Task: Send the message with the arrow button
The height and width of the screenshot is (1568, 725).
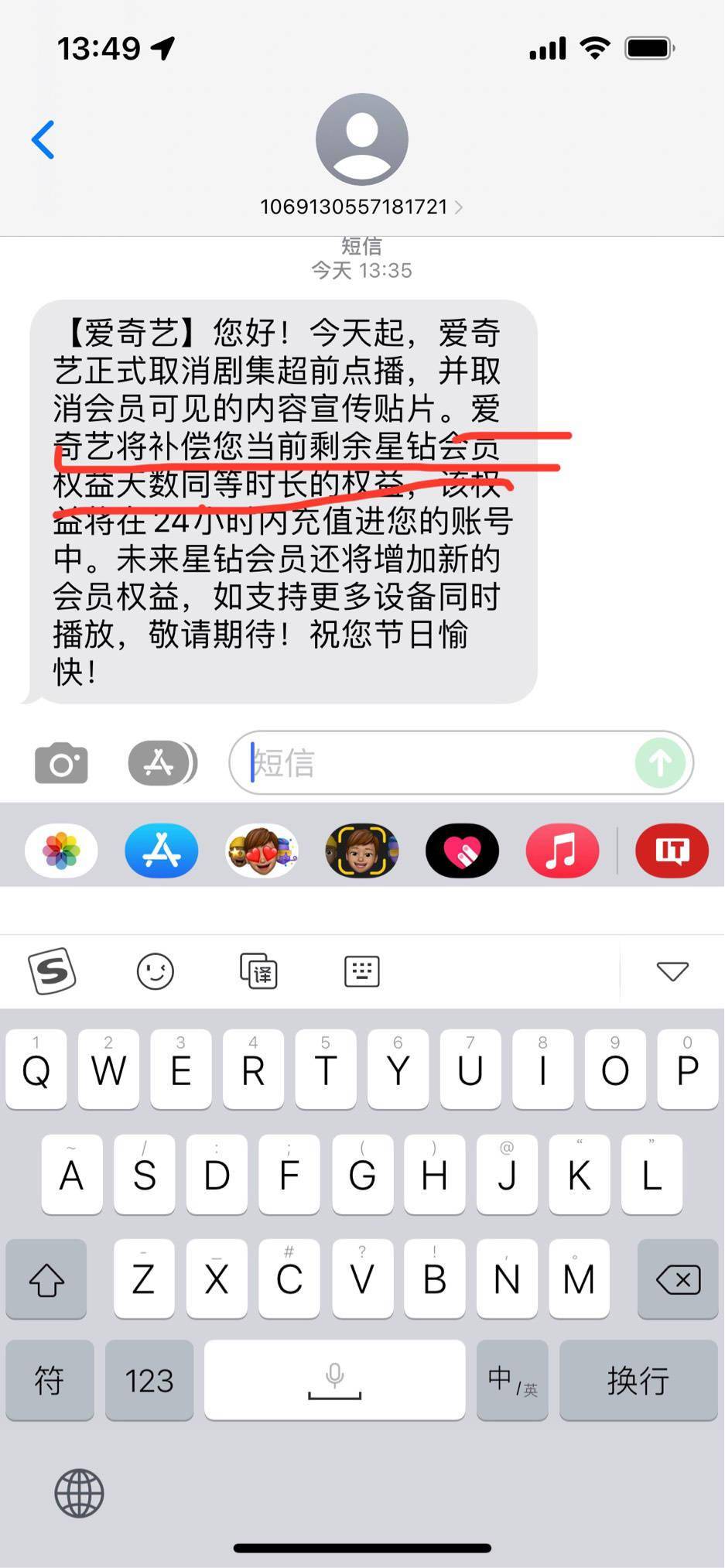Action: pos(660,764)
